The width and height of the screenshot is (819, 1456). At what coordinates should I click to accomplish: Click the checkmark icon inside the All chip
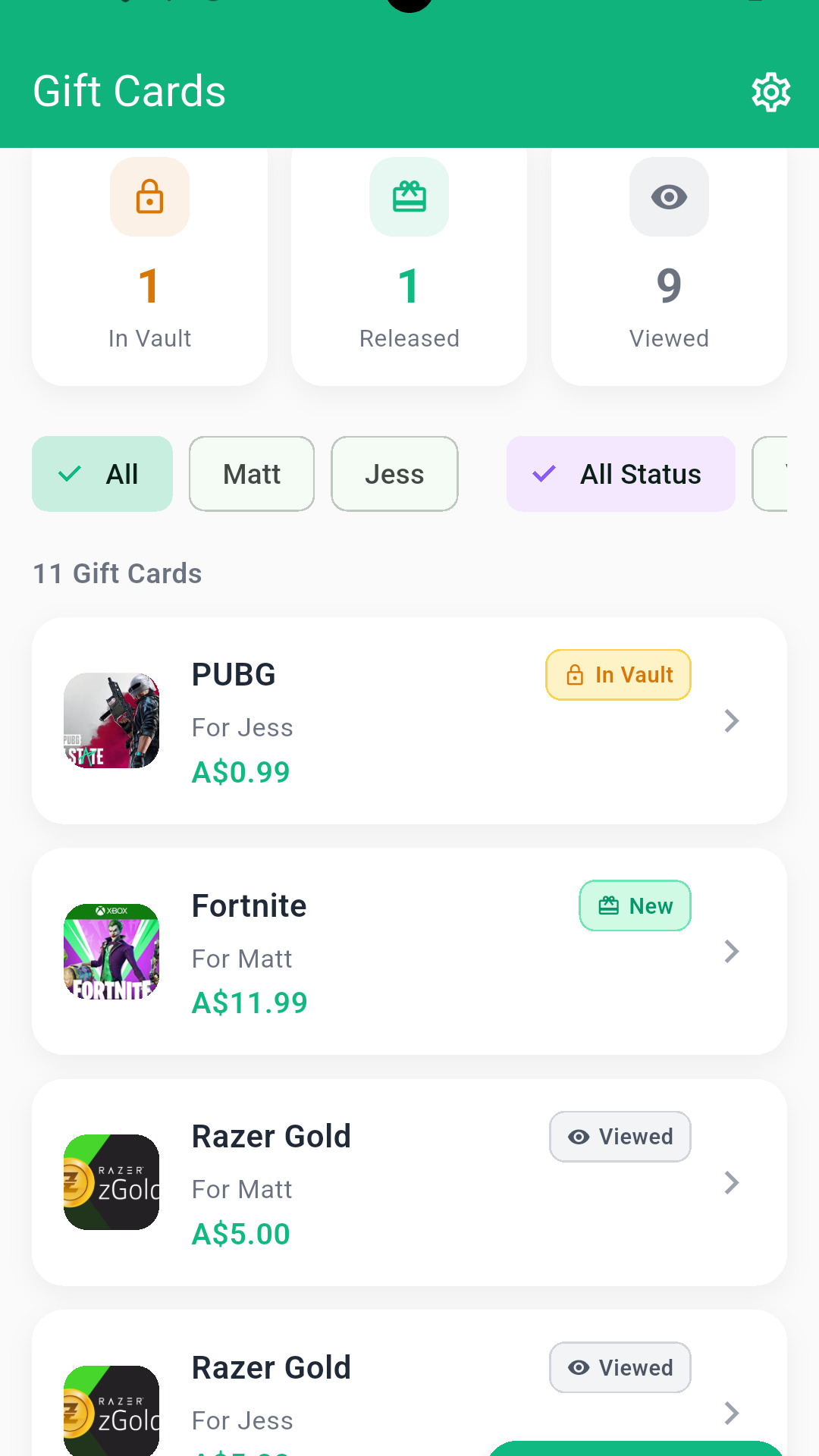click(69, 473)
